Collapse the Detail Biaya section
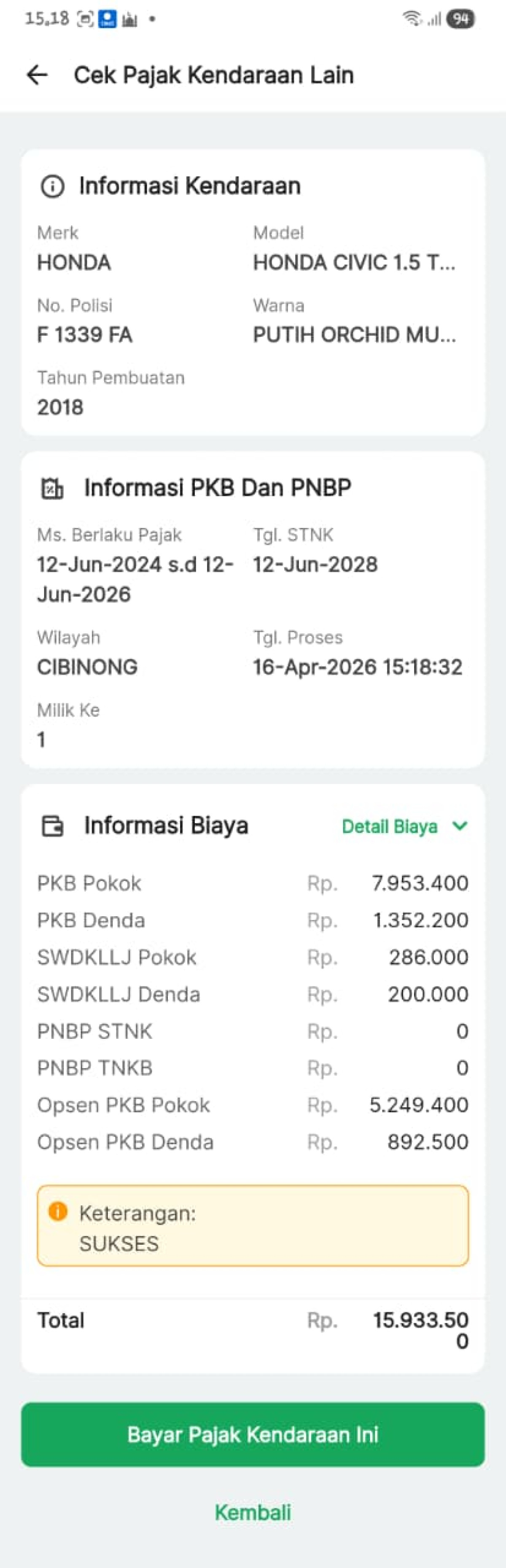Viewport: 506px width, 1568px height. [404, 826]
